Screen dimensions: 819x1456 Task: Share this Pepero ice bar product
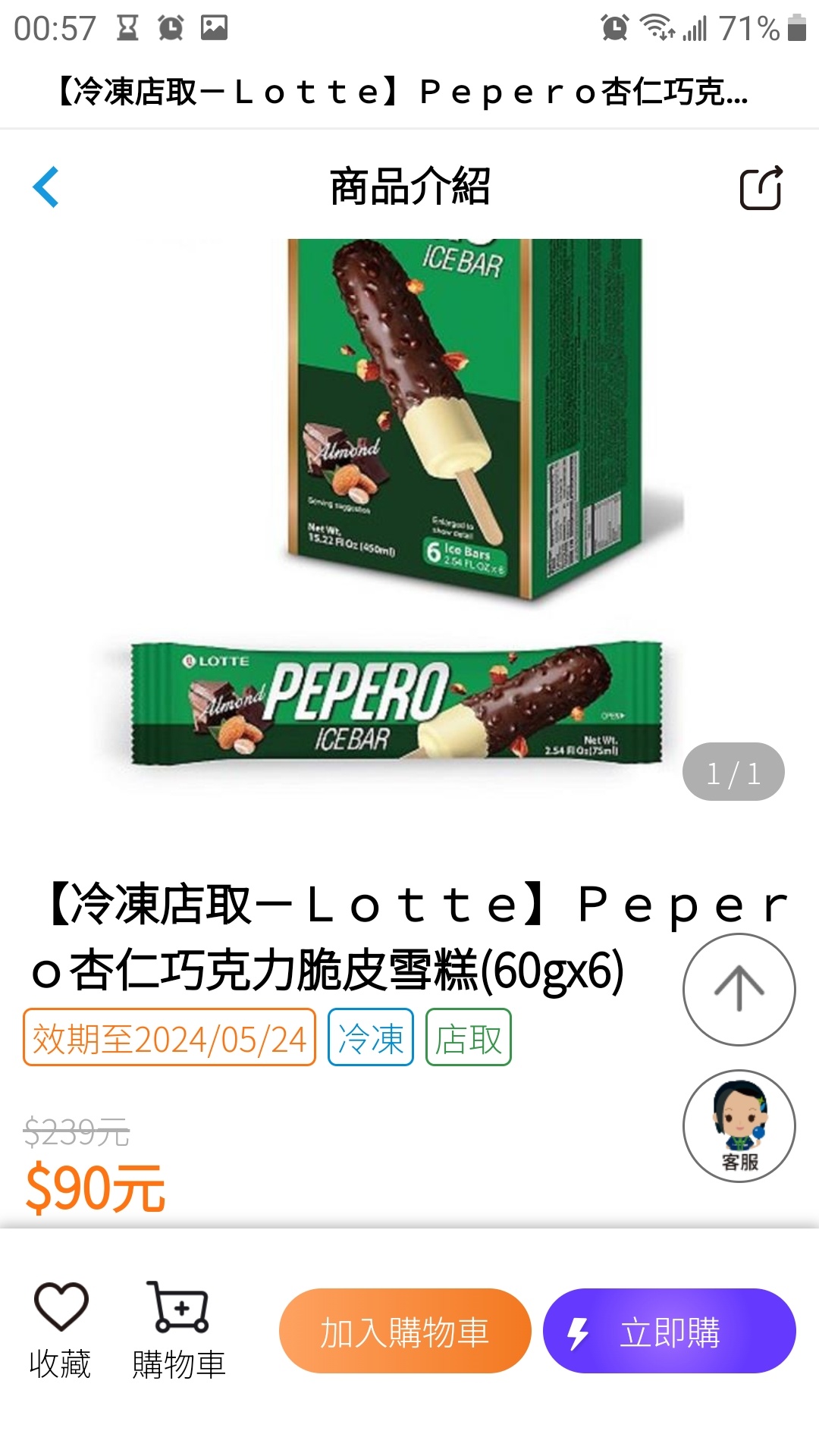[x=761, y=187]
